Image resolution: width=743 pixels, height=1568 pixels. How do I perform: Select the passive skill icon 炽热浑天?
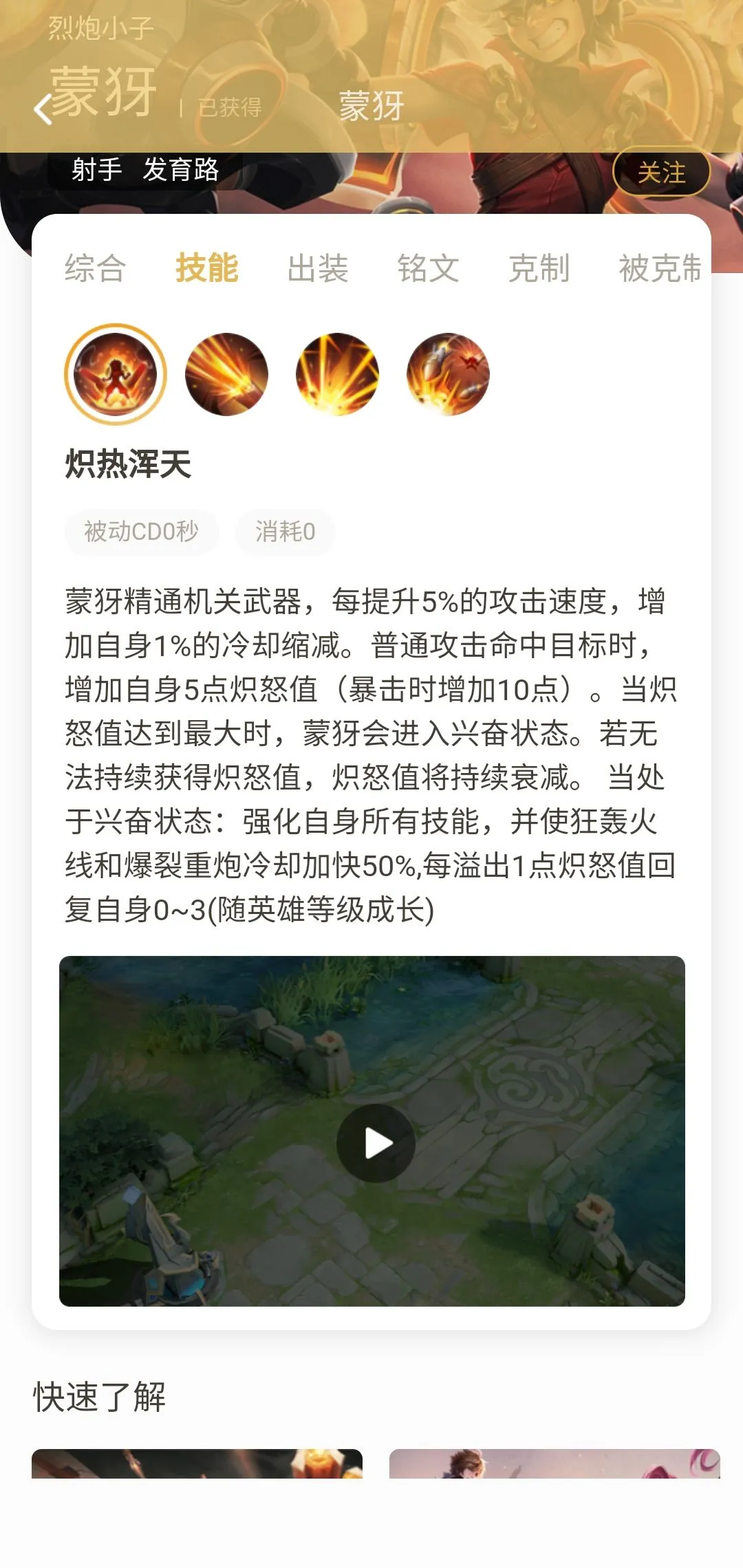click(x=116, y=375)
